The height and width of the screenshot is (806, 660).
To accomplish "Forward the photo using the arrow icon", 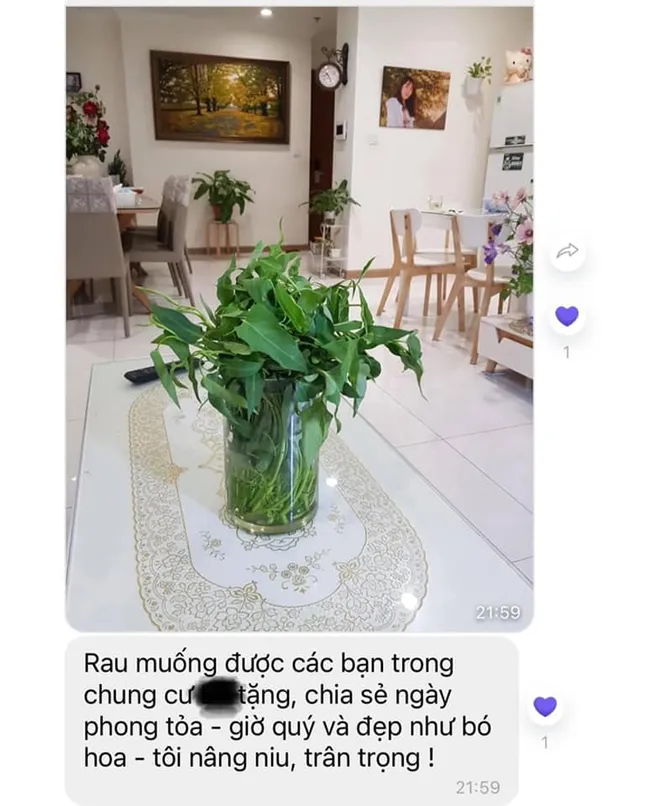I will pyautogui.click(x=567, y=253).
